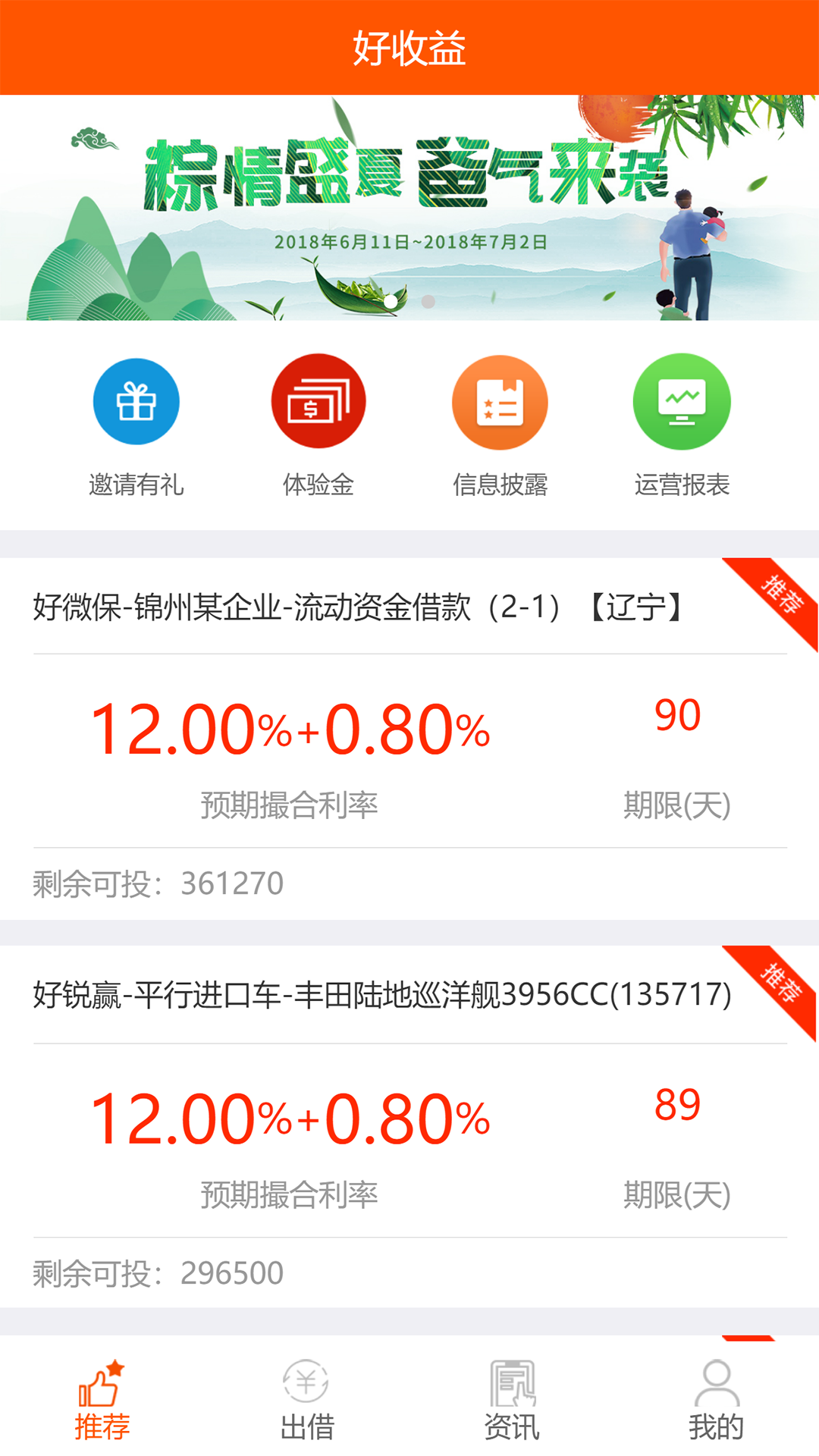This screenshot has width=819, height=1456.
Task: Jump to the second banner slide dot
Action: tap(428, 302)
